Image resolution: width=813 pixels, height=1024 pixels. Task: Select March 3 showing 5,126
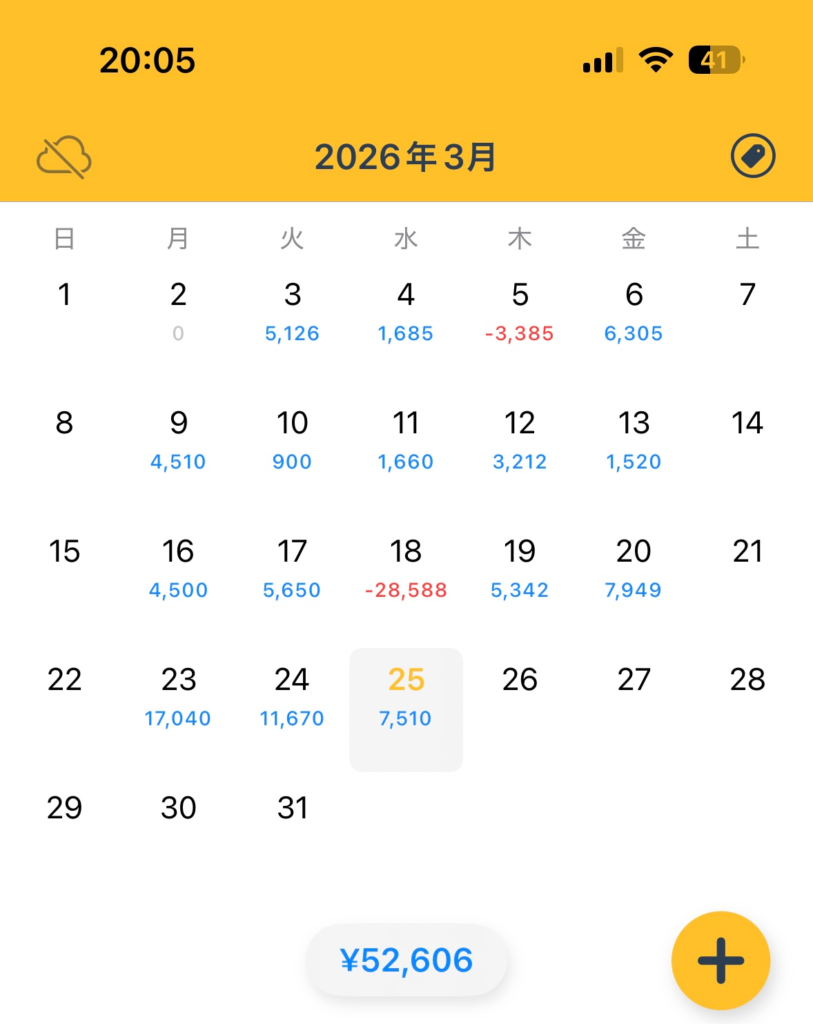[292, 312]
